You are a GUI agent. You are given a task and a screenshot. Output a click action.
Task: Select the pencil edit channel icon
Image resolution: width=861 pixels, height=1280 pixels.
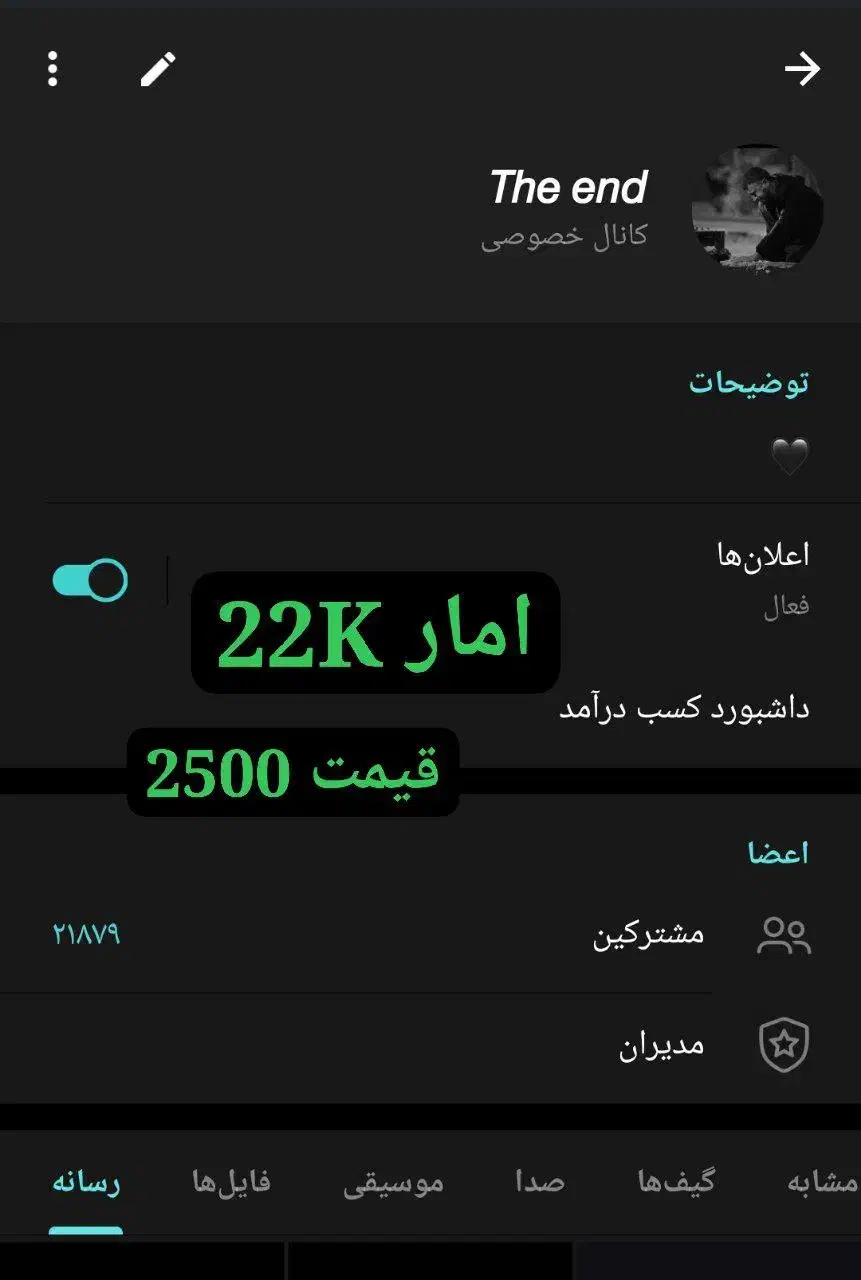tap(157, 69)
